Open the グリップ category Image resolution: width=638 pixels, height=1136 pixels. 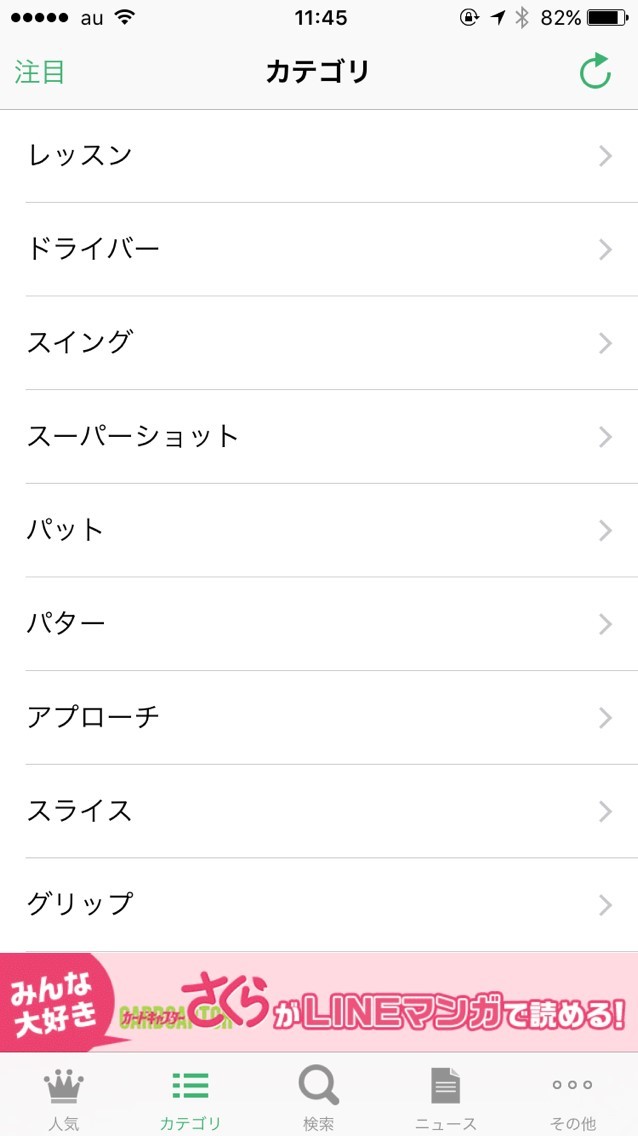(319, 905)
